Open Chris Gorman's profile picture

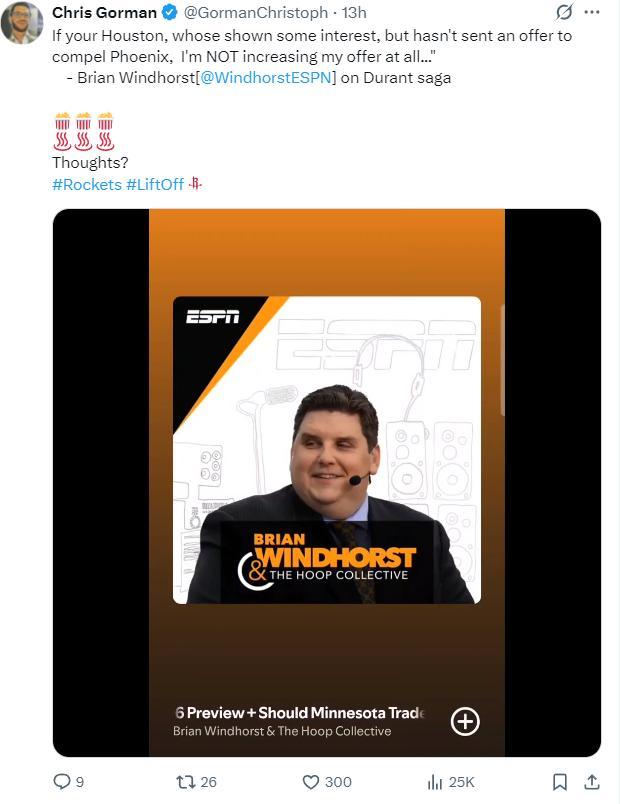[22, 23]
